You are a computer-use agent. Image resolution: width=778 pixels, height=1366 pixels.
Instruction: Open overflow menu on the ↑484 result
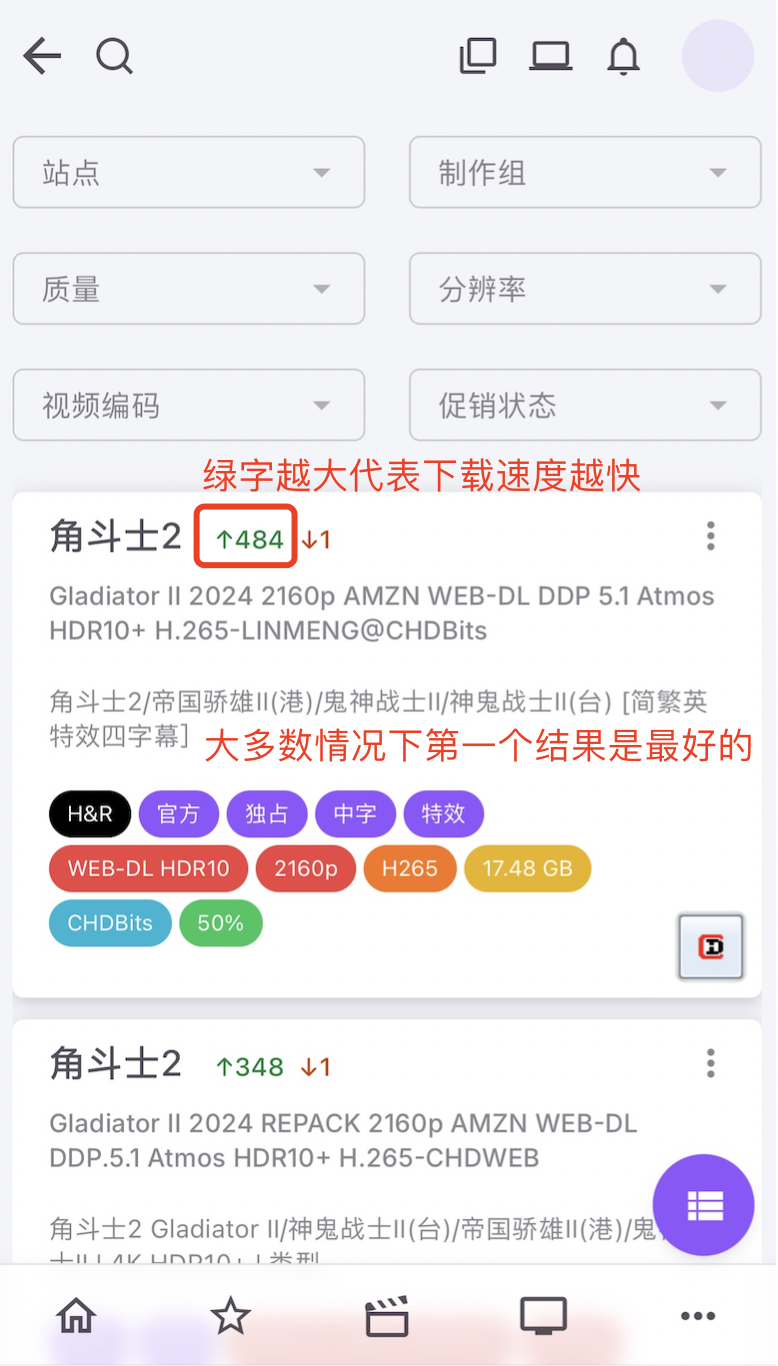click(710, 536)
